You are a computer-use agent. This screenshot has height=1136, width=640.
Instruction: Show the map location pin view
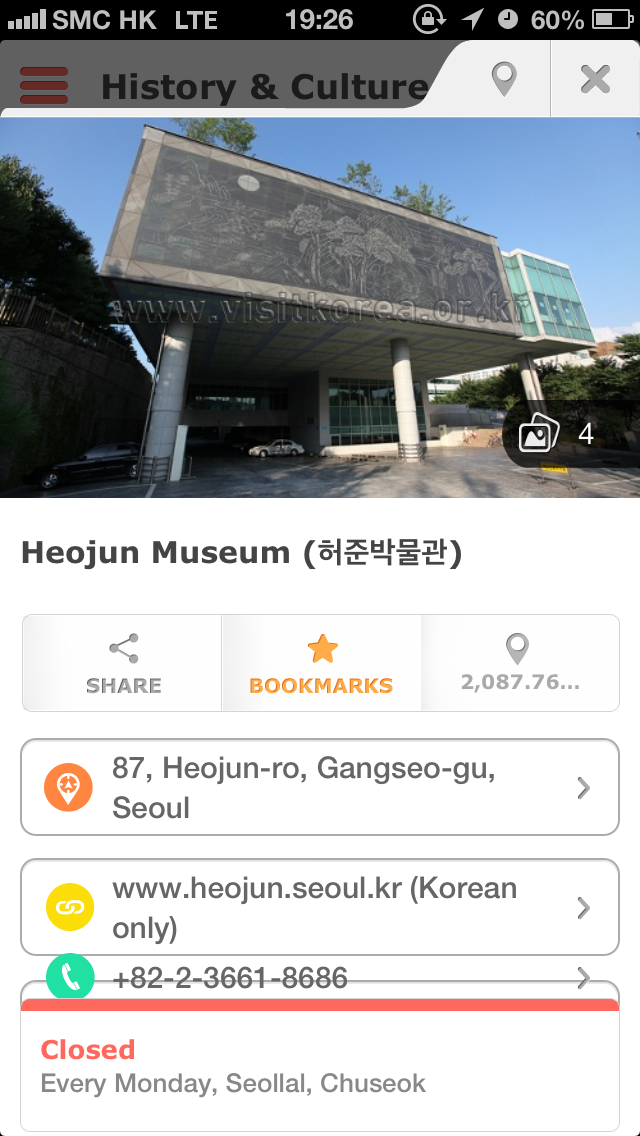[504, 80]
